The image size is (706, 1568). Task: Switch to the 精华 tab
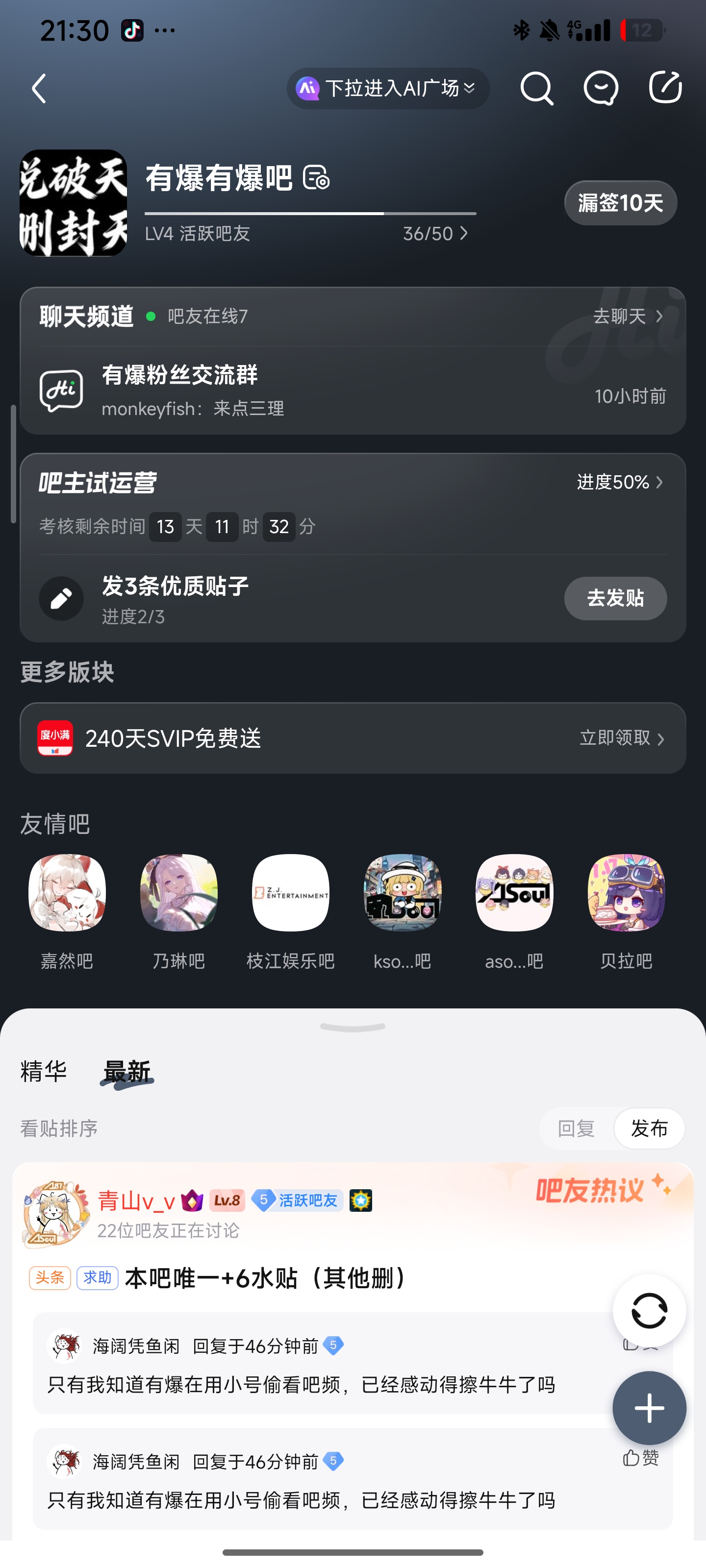(43, 1071)
